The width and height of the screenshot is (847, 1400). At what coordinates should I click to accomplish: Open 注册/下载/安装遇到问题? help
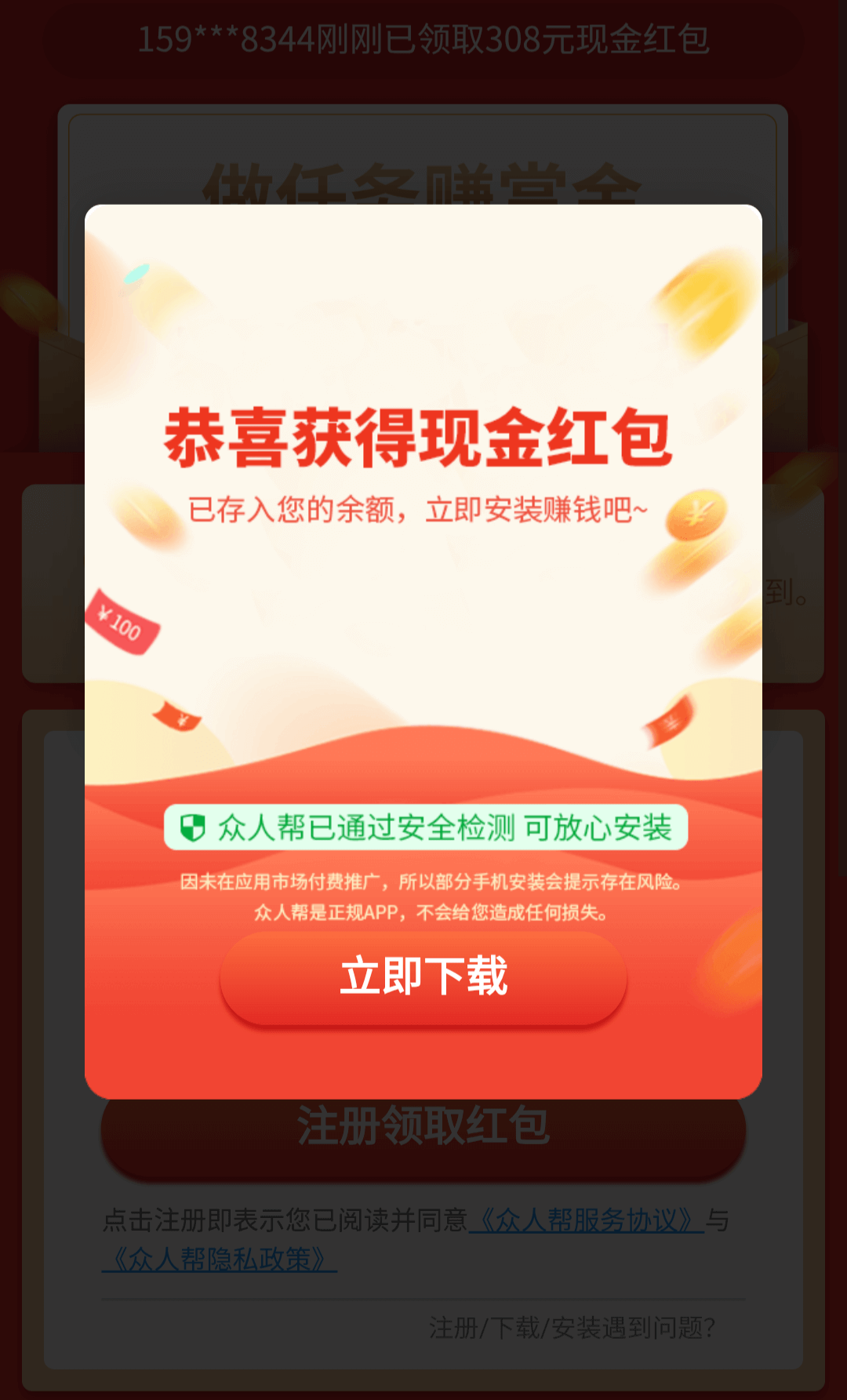[x=572, y=1328]
